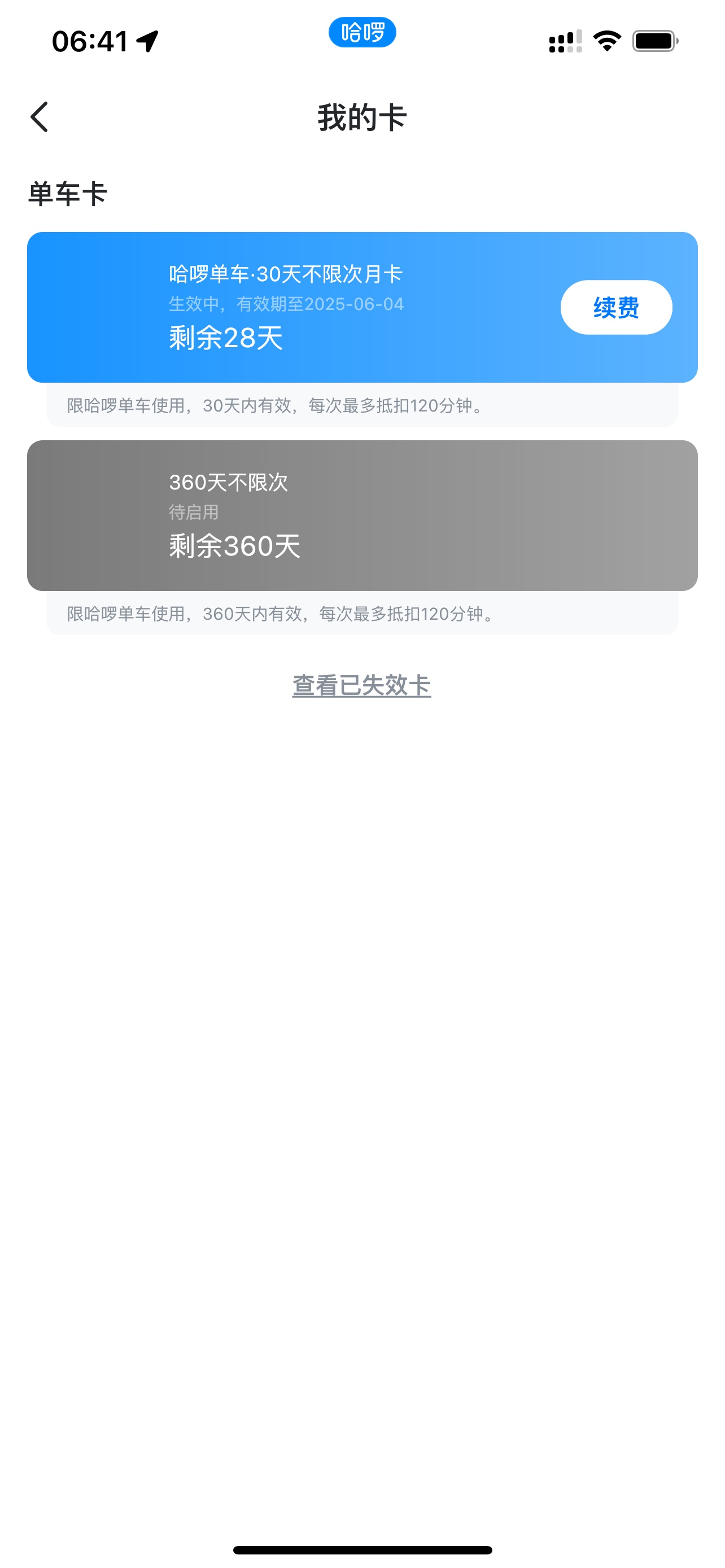Return to previous app via 哈啰 pill
The image size is (725, 1568).
(362, 32)
